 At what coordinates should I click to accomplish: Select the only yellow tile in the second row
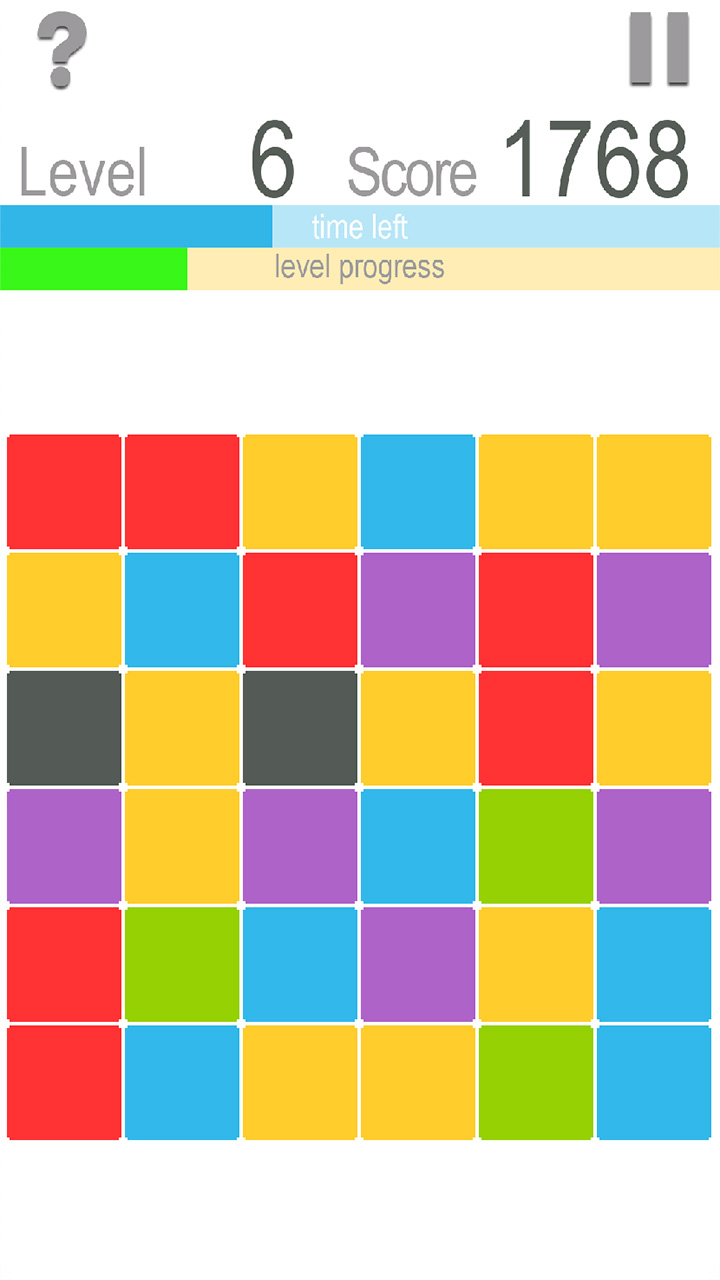coord(64,610)
